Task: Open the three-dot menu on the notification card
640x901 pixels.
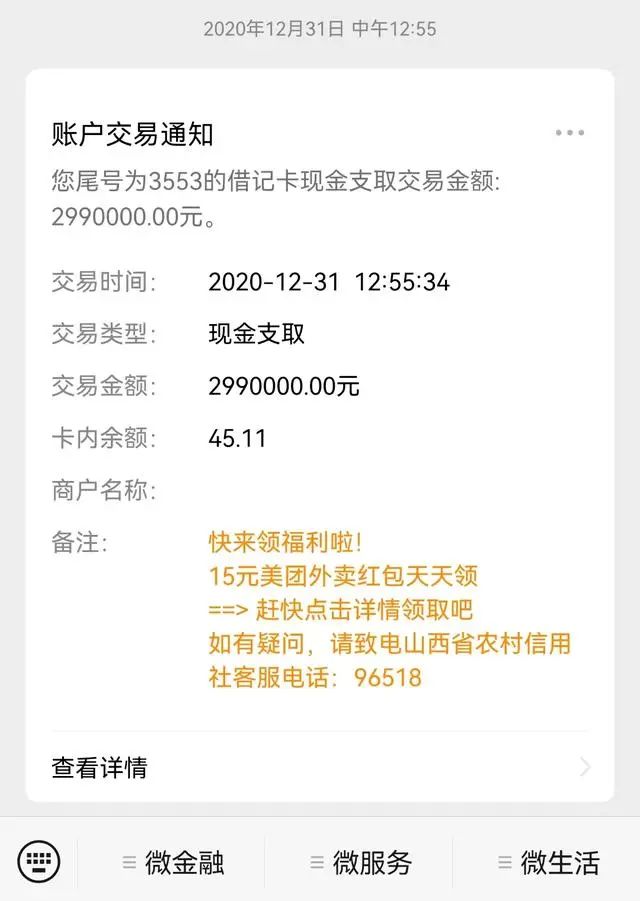Action: [569, 133]
